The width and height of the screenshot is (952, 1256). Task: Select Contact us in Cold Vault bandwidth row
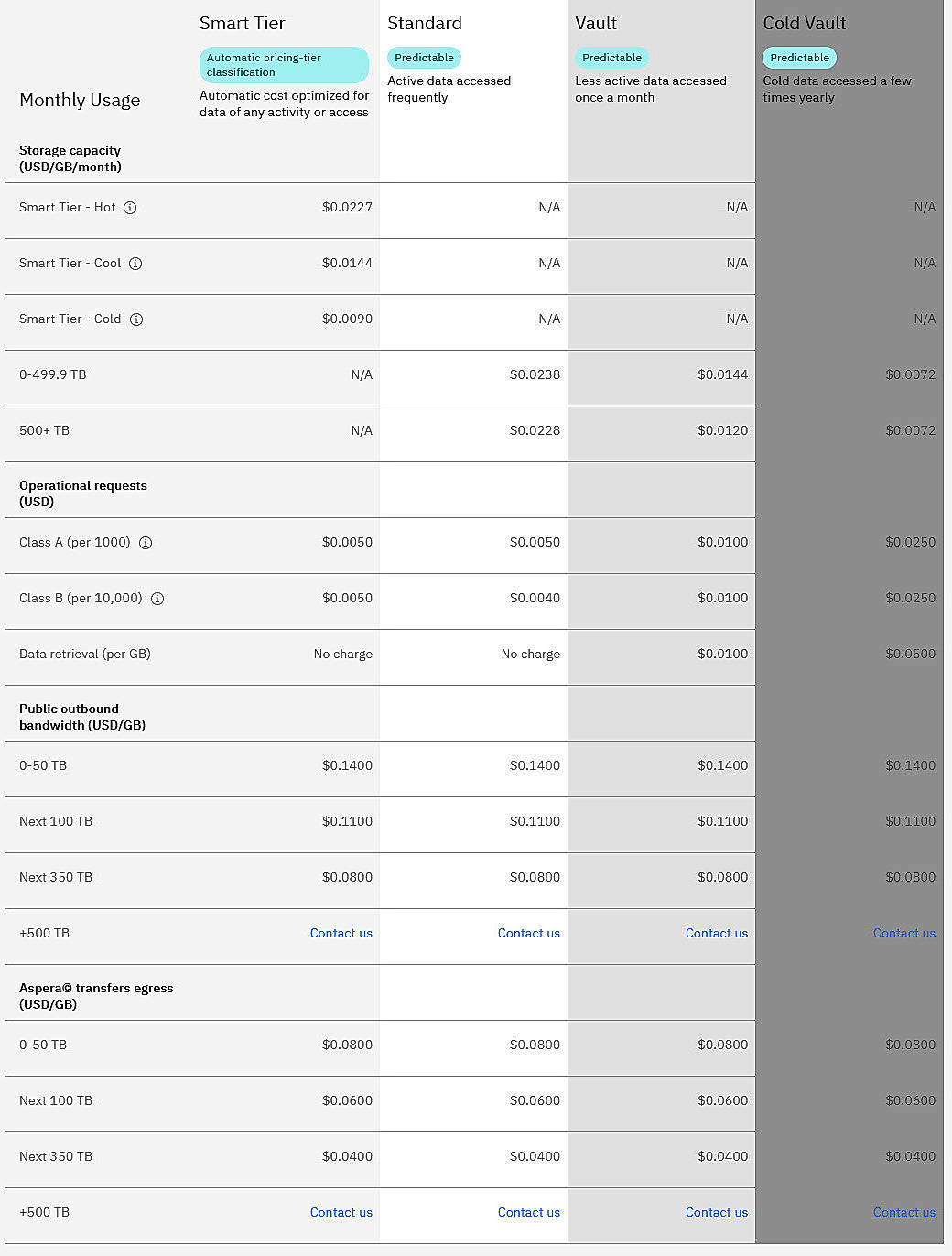click(x=904, y=933)
